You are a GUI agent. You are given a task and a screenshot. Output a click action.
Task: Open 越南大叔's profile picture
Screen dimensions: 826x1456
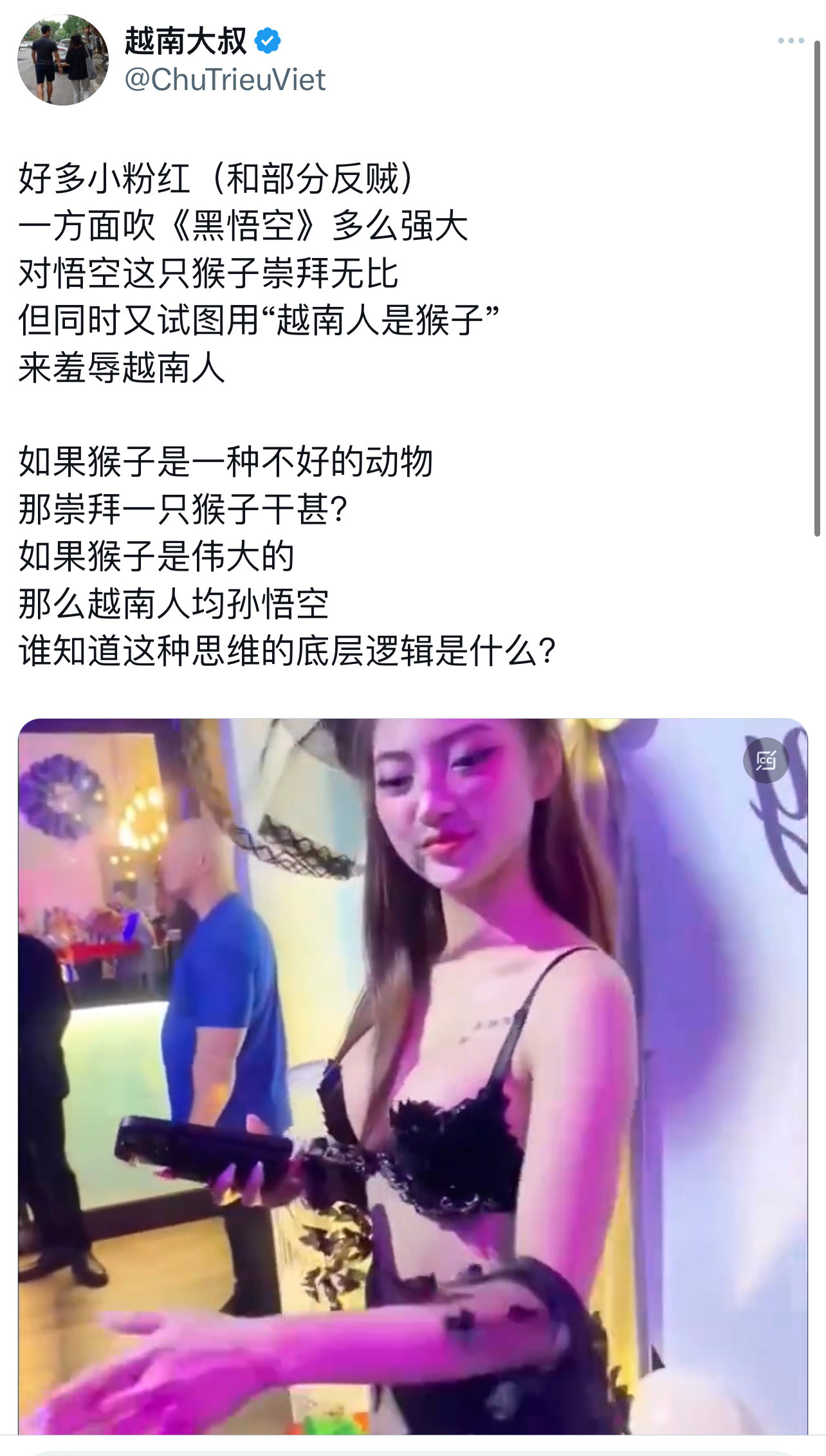tap(62, 60)
